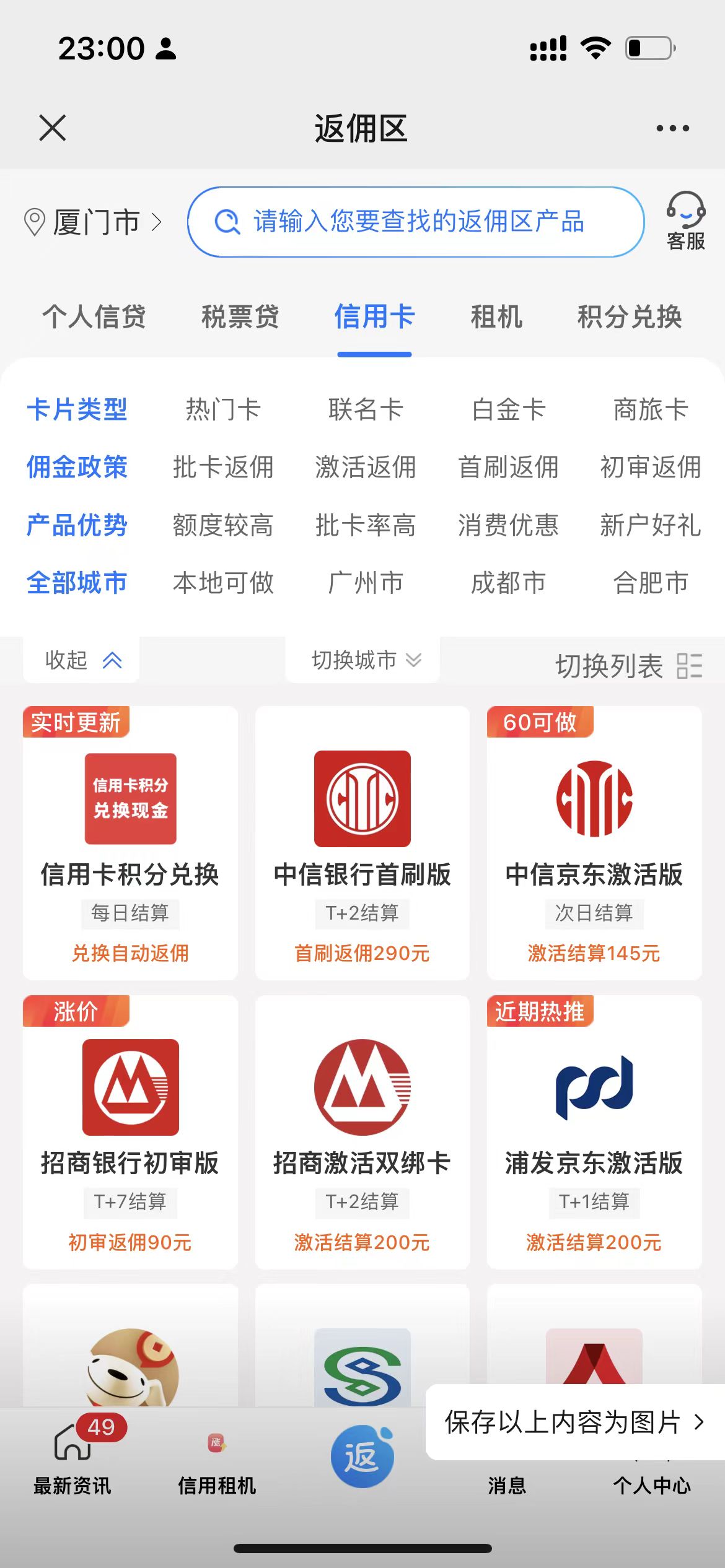Filter by 激活返佣 commission policy

click(366, 467)
